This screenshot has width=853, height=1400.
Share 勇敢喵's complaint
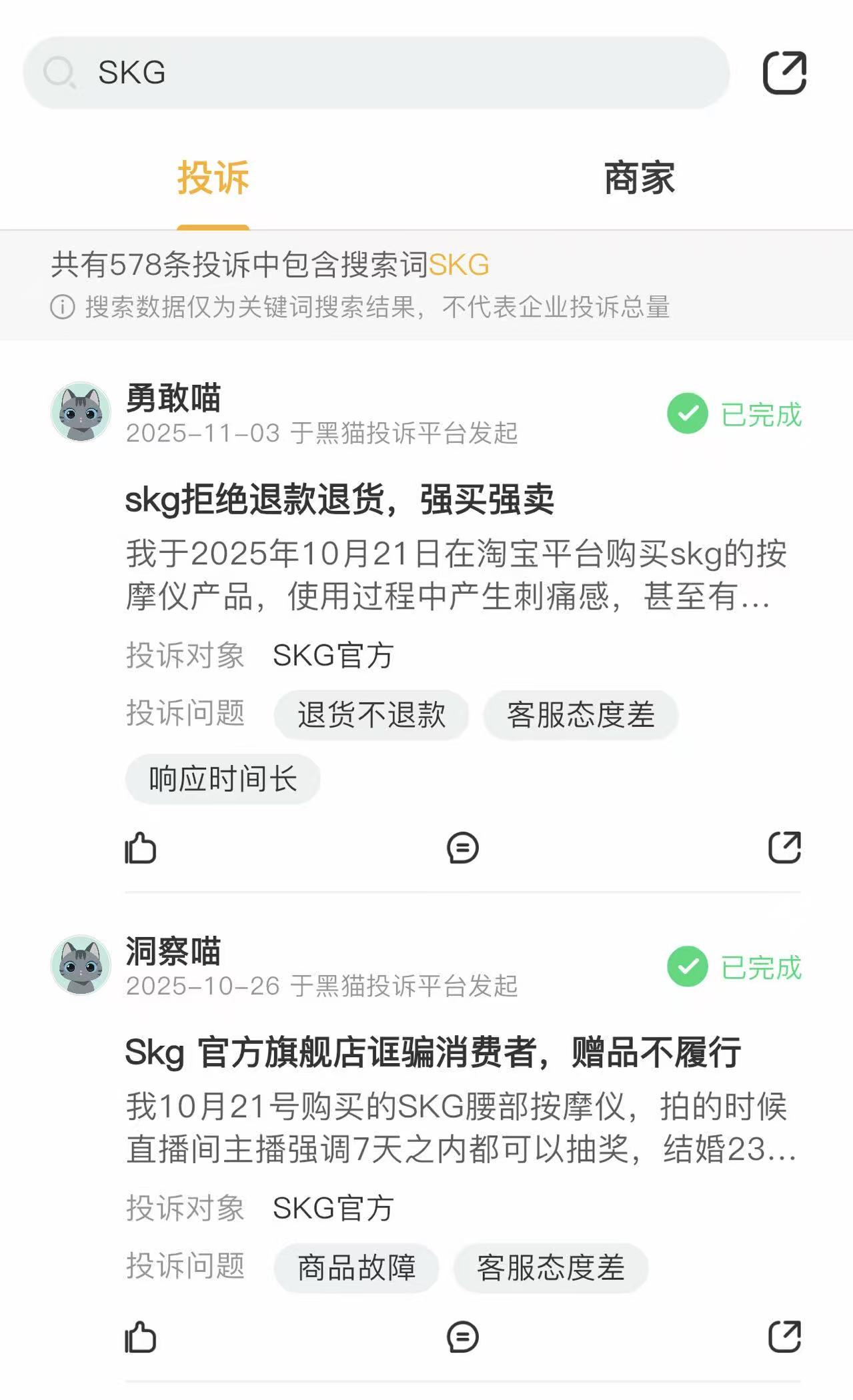(784, 848)
